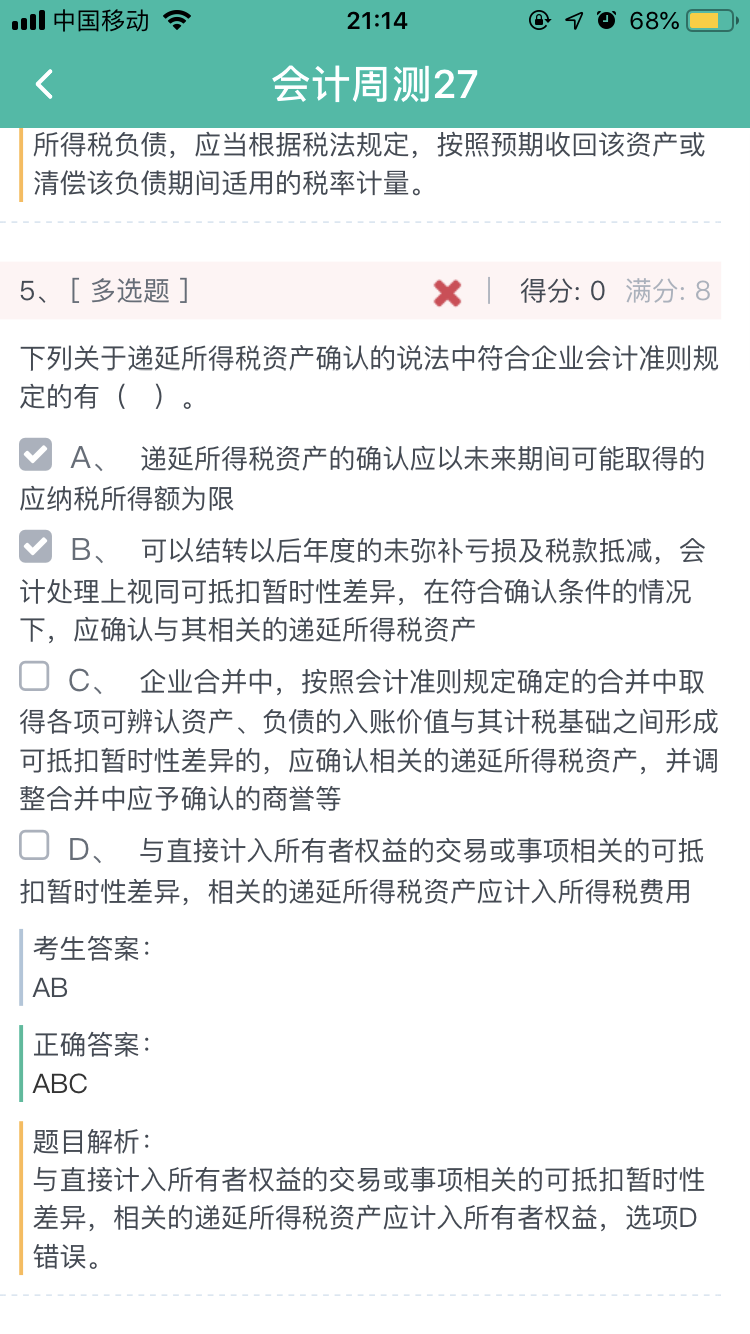Select option D checkbox

35,846
